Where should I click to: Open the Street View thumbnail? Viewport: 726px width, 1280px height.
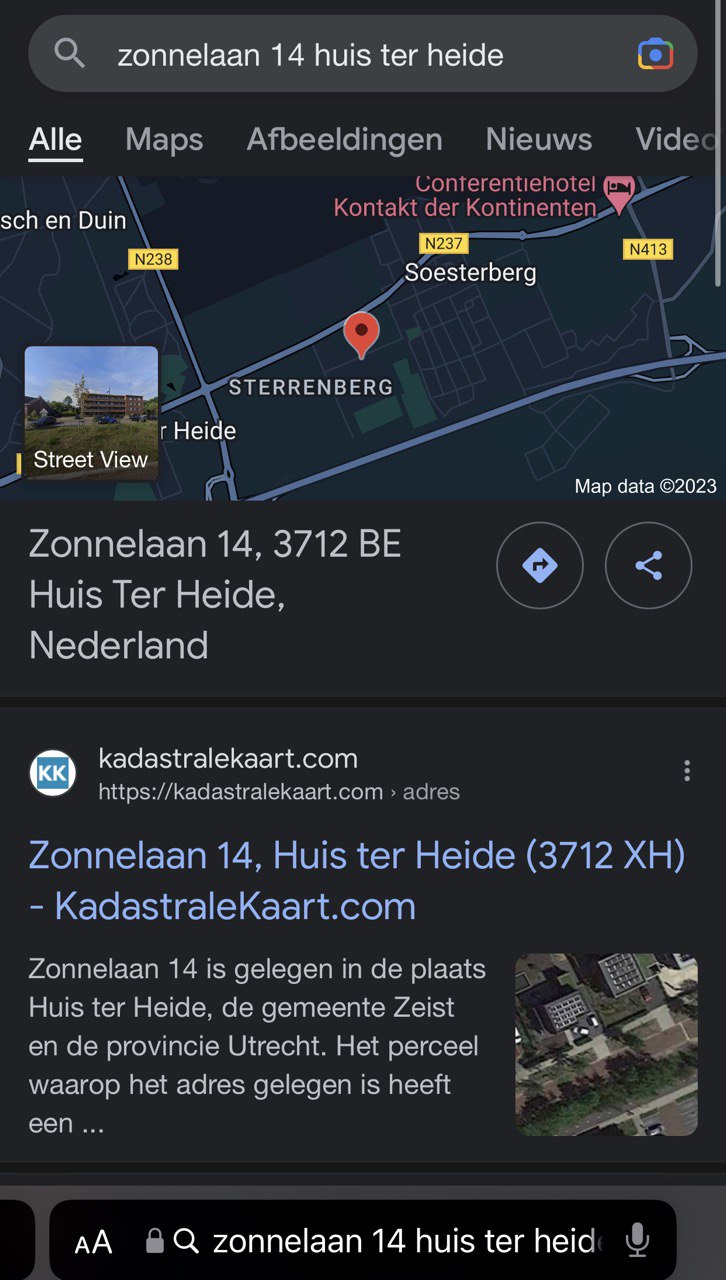(x=91, y=412)
